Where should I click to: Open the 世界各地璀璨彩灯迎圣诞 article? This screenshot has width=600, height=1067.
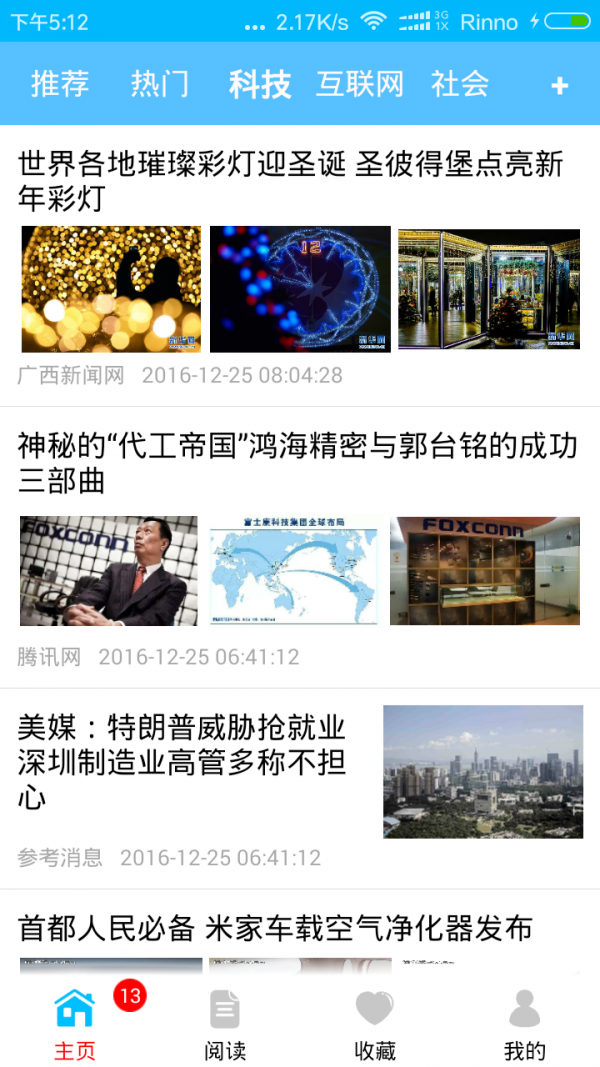(290, 180)
